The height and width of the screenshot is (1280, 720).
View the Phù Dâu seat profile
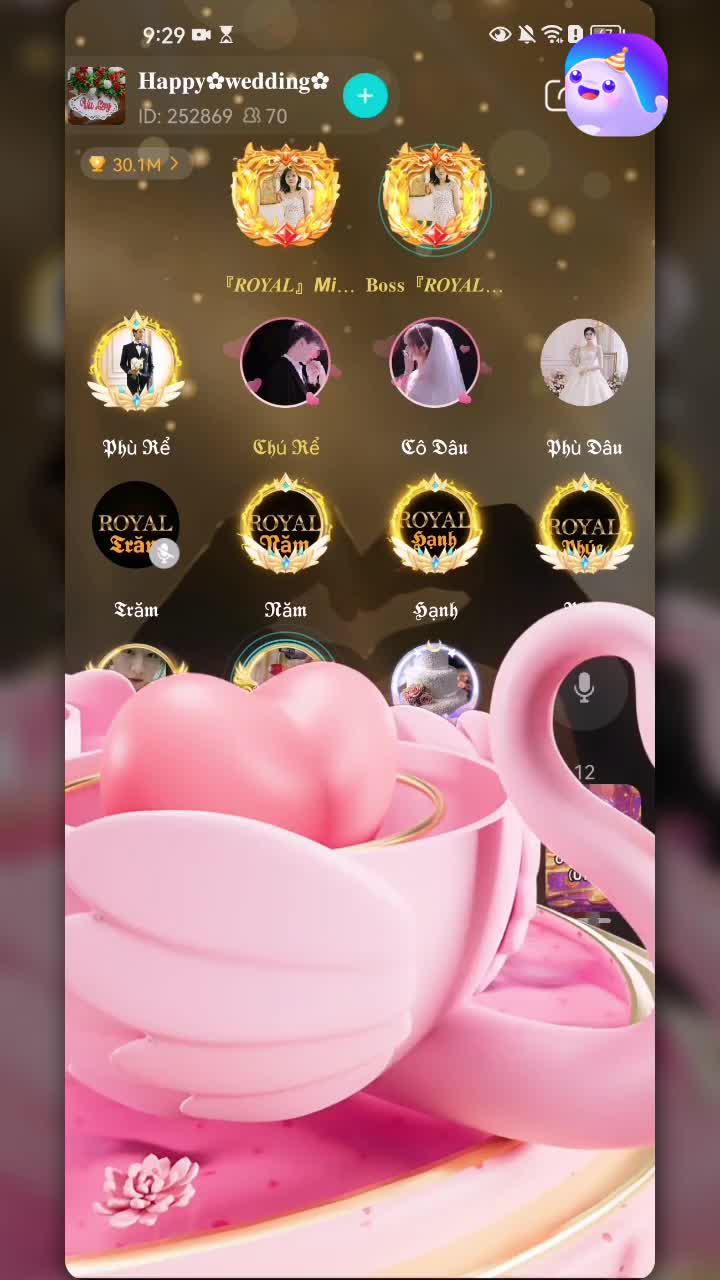coord(584,364)
